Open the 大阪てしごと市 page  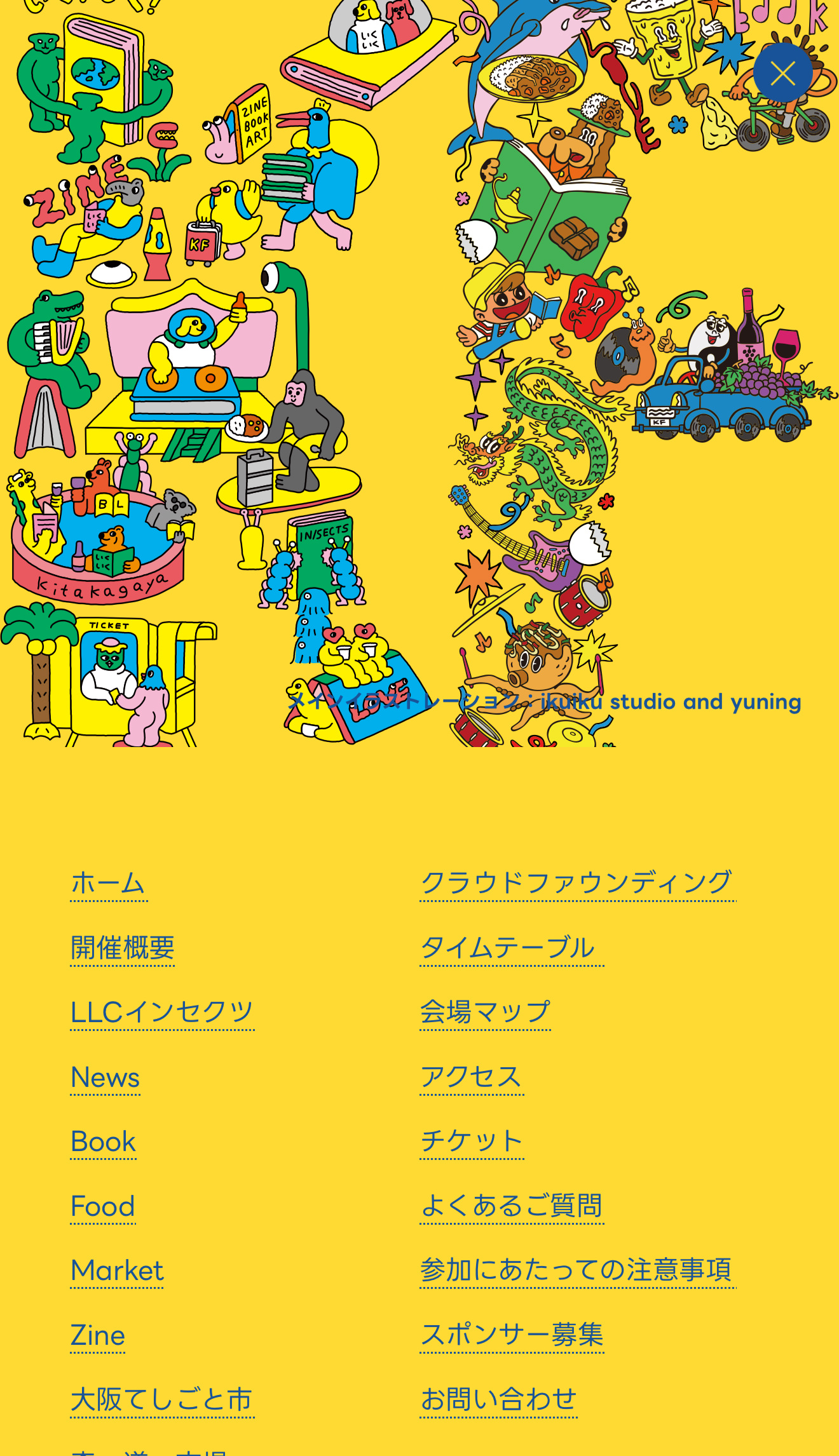coord(162,1400)
